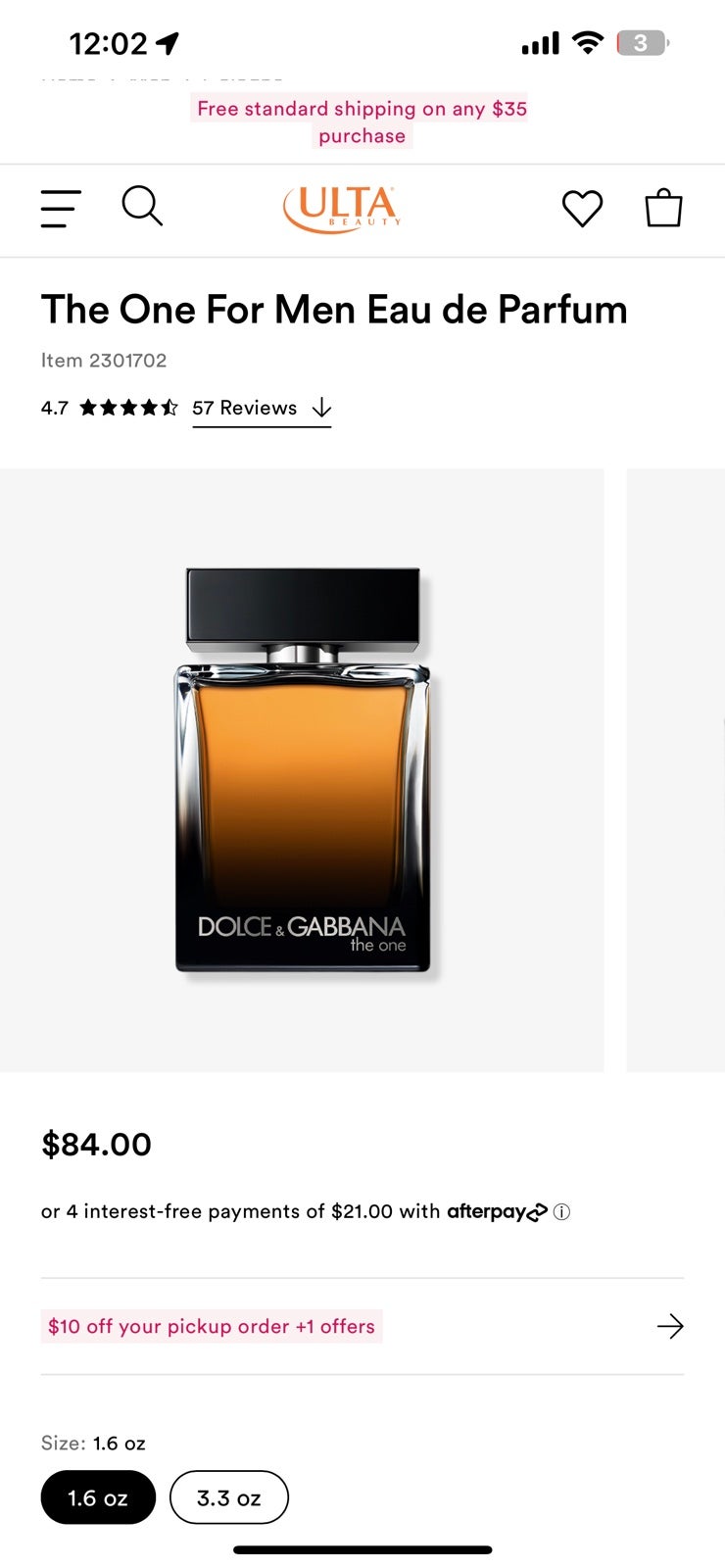Open the shopping bag
This screenshot has width=725, height=1568.
coord(663,208)
